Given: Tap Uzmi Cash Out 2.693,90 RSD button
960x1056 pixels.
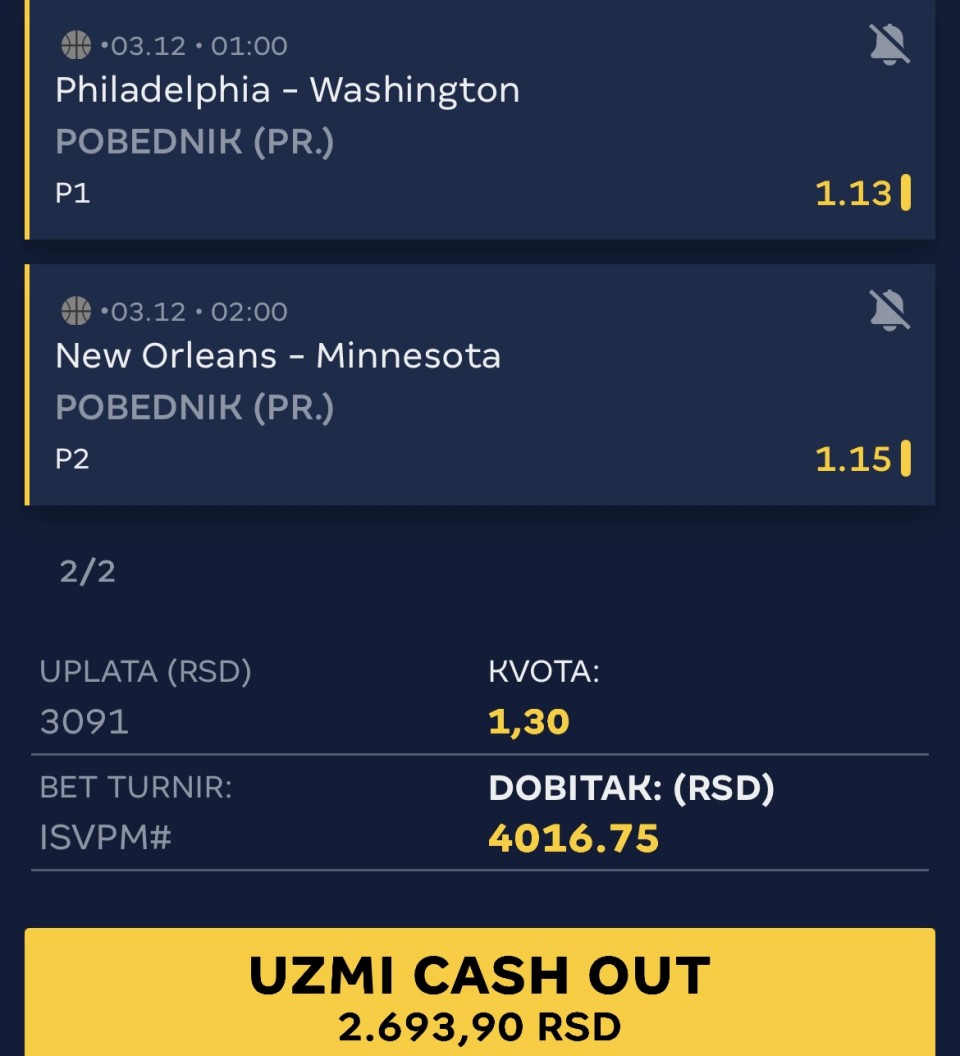Looking at the screenshot, I should [480, 993].
